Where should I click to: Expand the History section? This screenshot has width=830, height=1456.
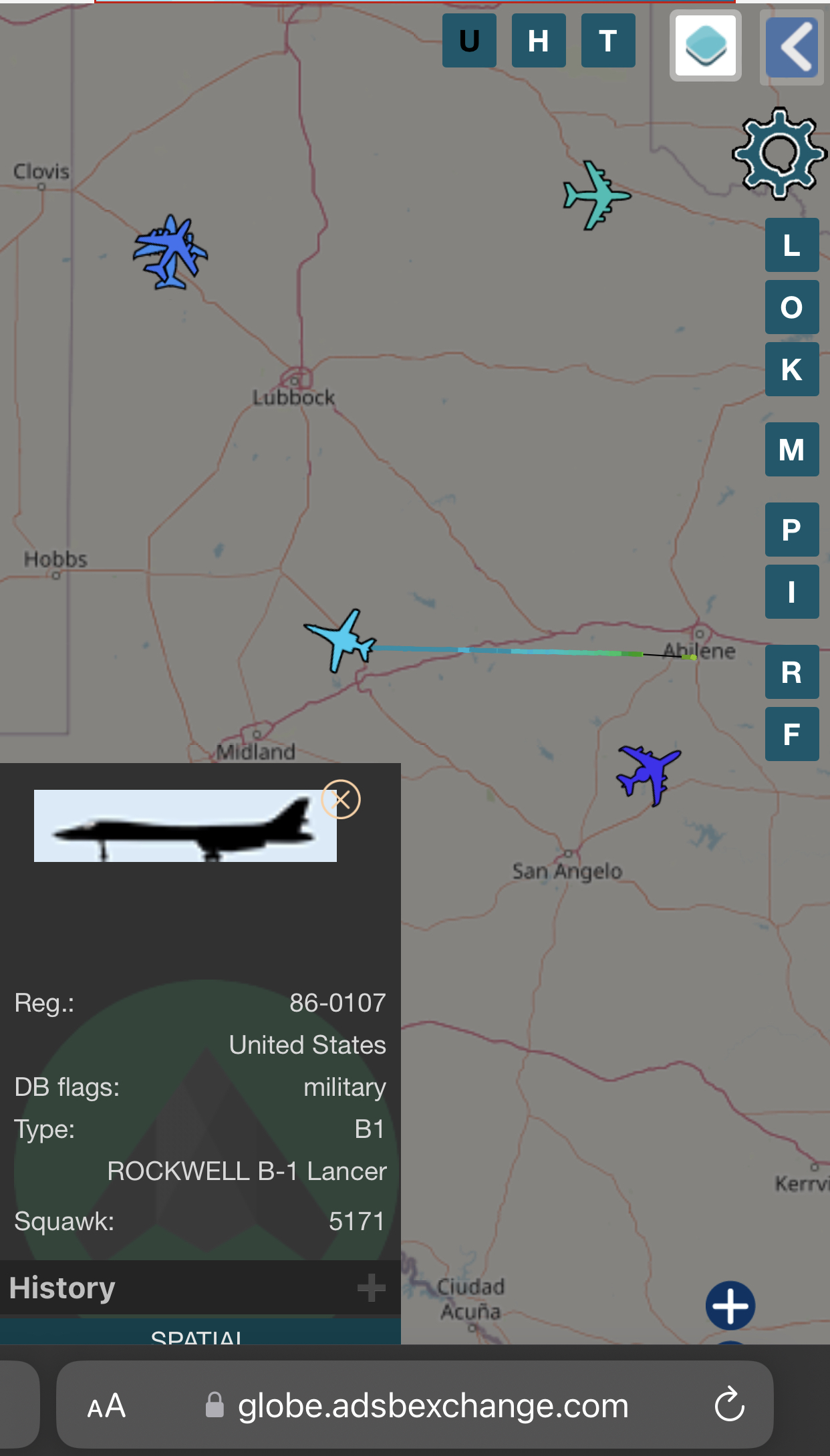pyautogui.click(x=371, y=1288)
